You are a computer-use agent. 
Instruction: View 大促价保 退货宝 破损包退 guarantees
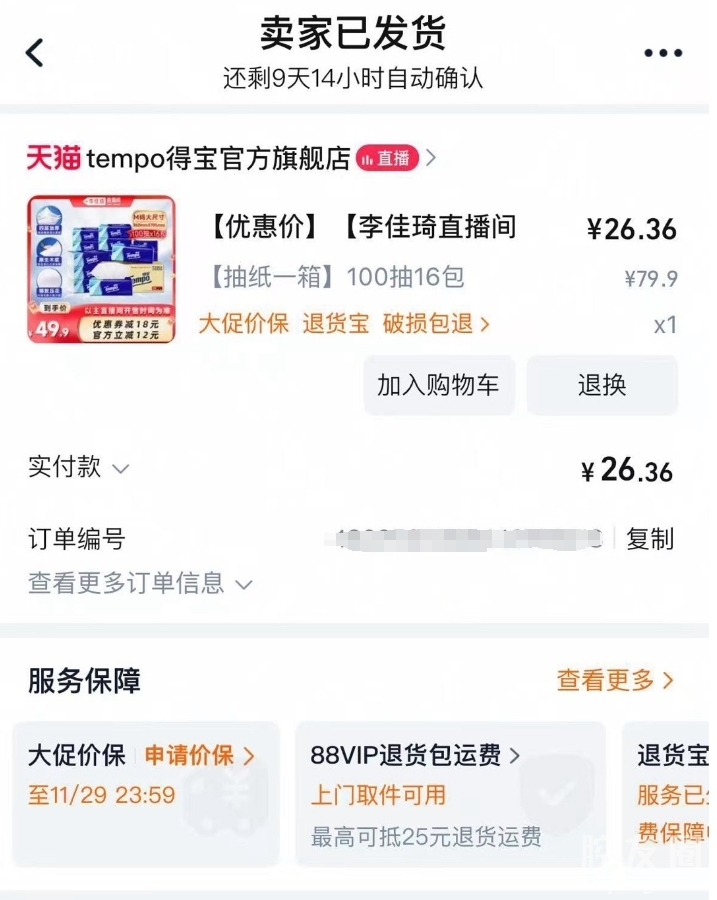tap(343, 324)
